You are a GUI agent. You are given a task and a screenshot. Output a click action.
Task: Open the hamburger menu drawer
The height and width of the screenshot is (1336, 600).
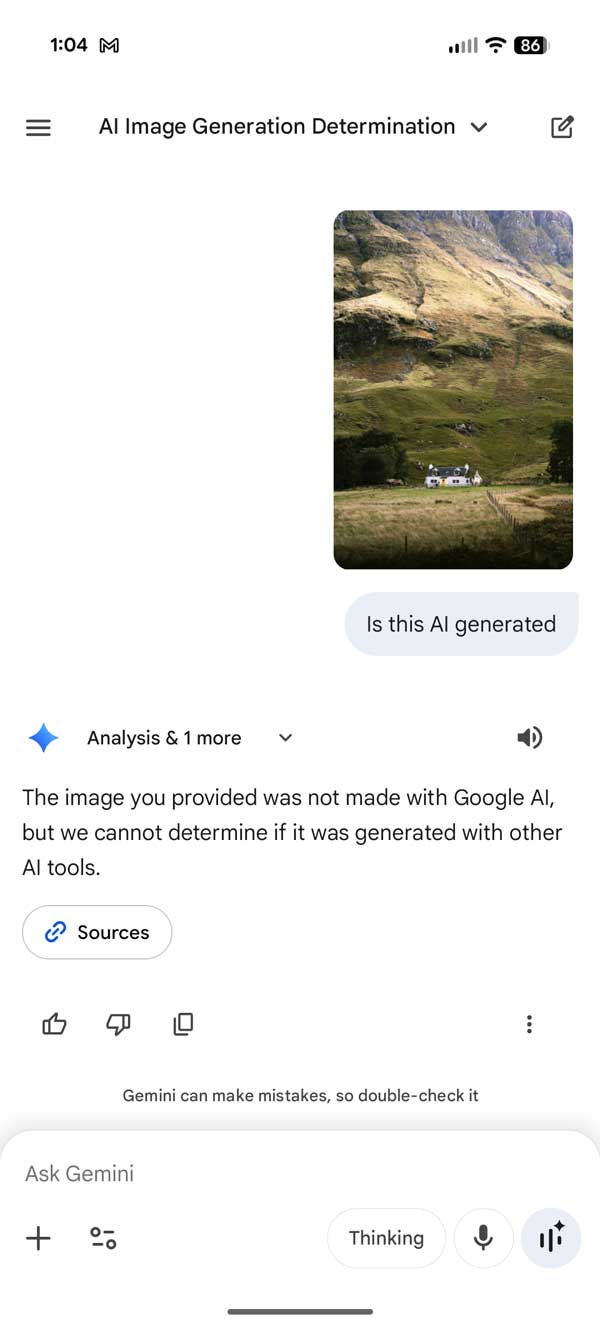click(38, 128)
